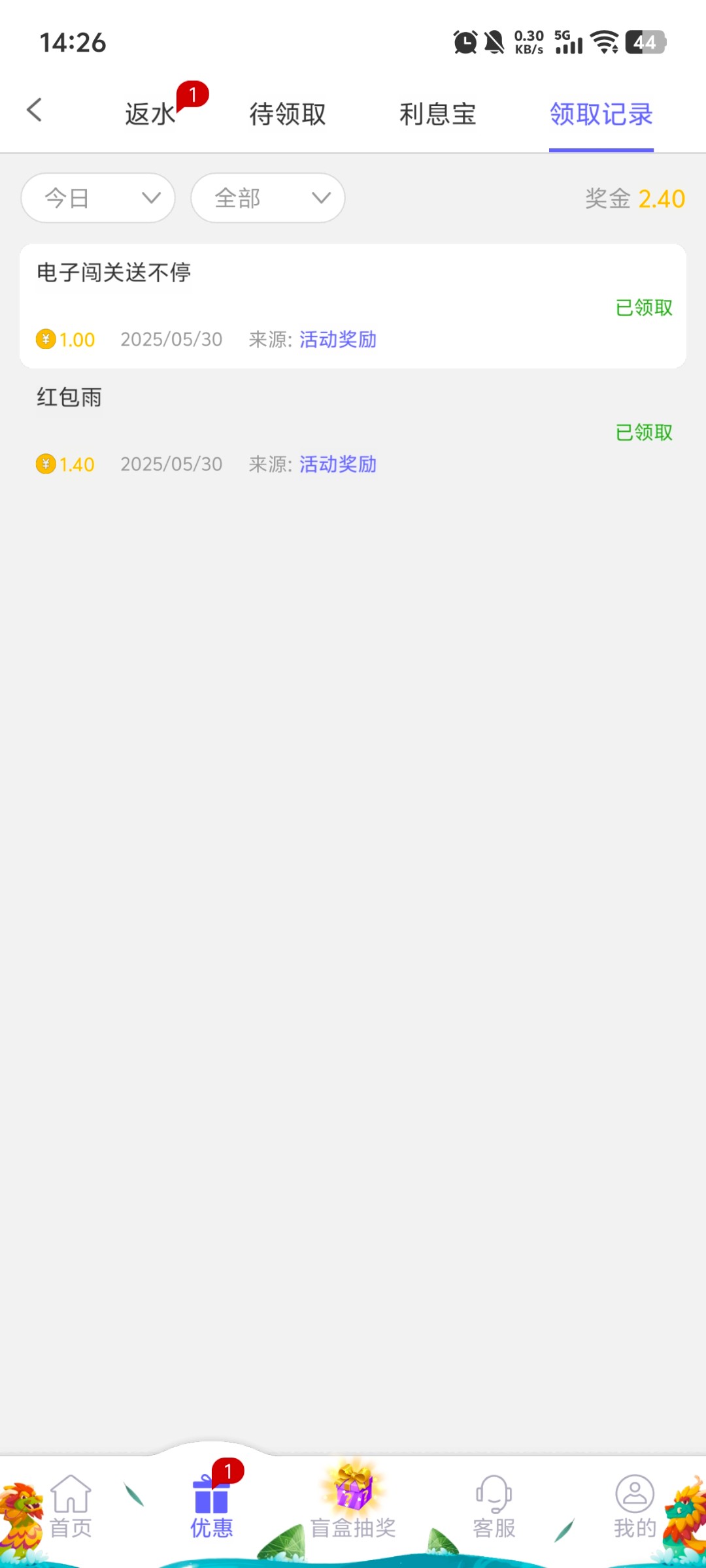
Task: Open the 优惠 bottom tab
Action: [x=212, y=1507]
